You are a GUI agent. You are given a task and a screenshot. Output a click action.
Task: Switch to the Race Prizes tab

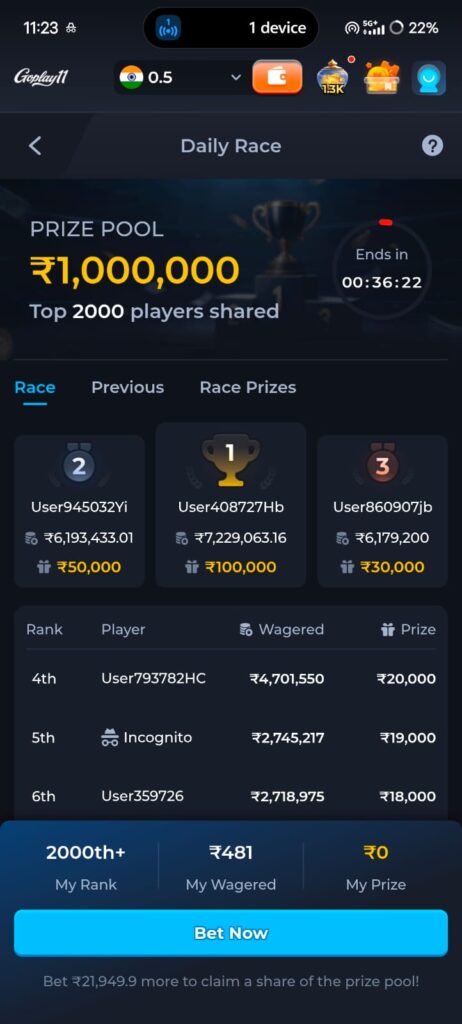(x=248, y=387)
